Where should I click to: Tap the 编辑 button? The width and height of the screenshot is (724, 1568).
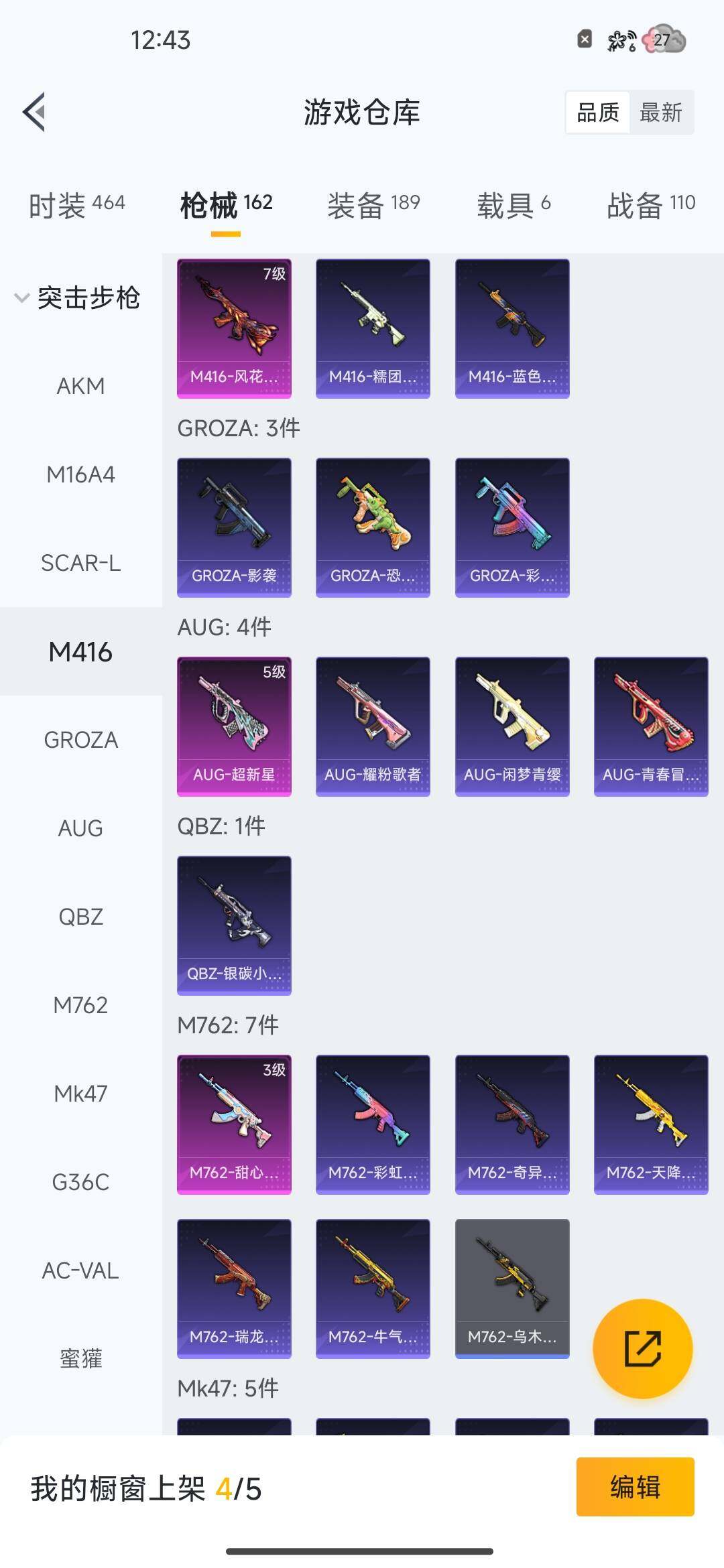pyautogui.click(x=635, y=1486)
